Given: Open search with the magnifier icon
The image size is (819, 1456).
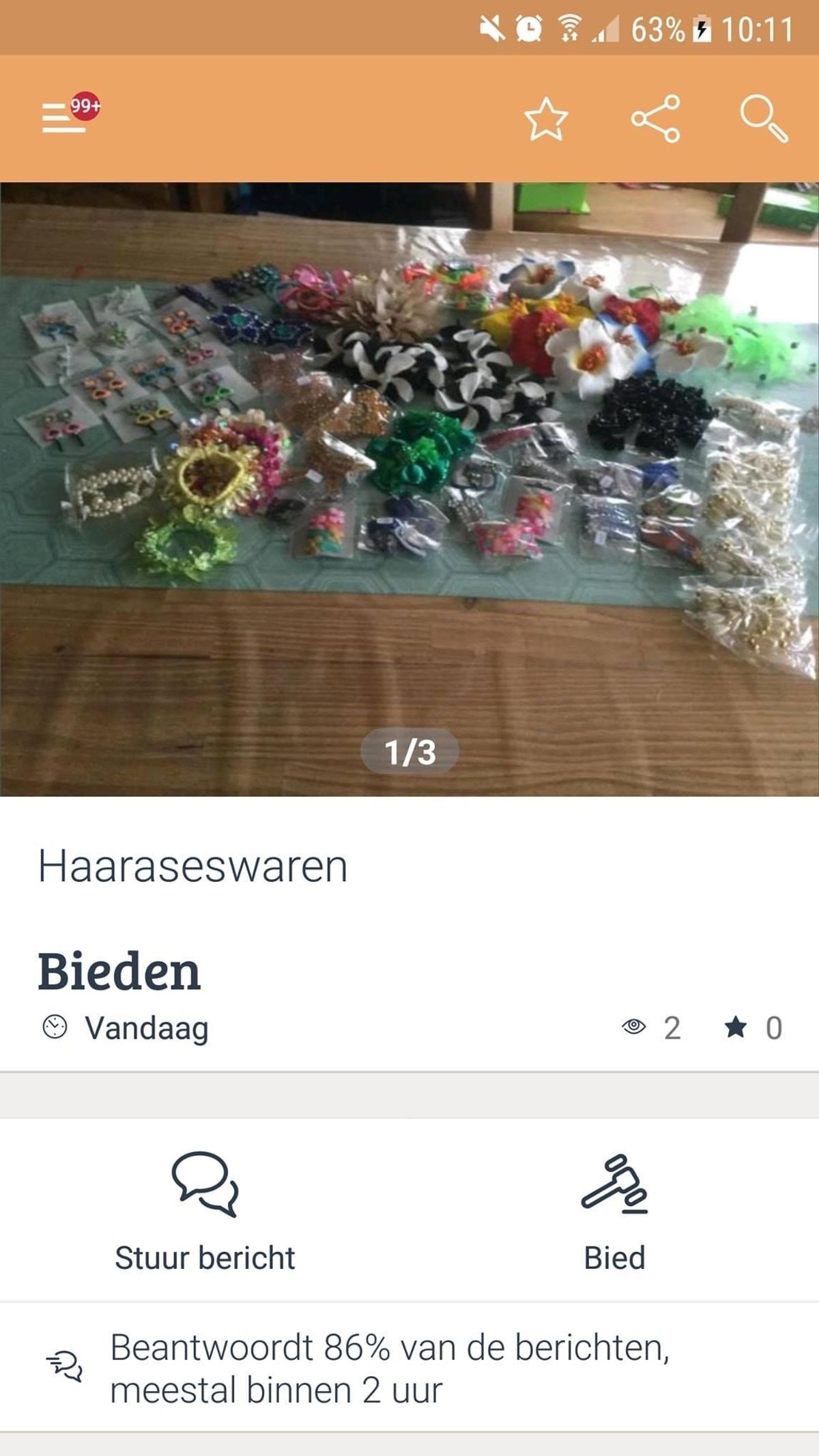Looking at the screenshot, I should tap(764, 119).
